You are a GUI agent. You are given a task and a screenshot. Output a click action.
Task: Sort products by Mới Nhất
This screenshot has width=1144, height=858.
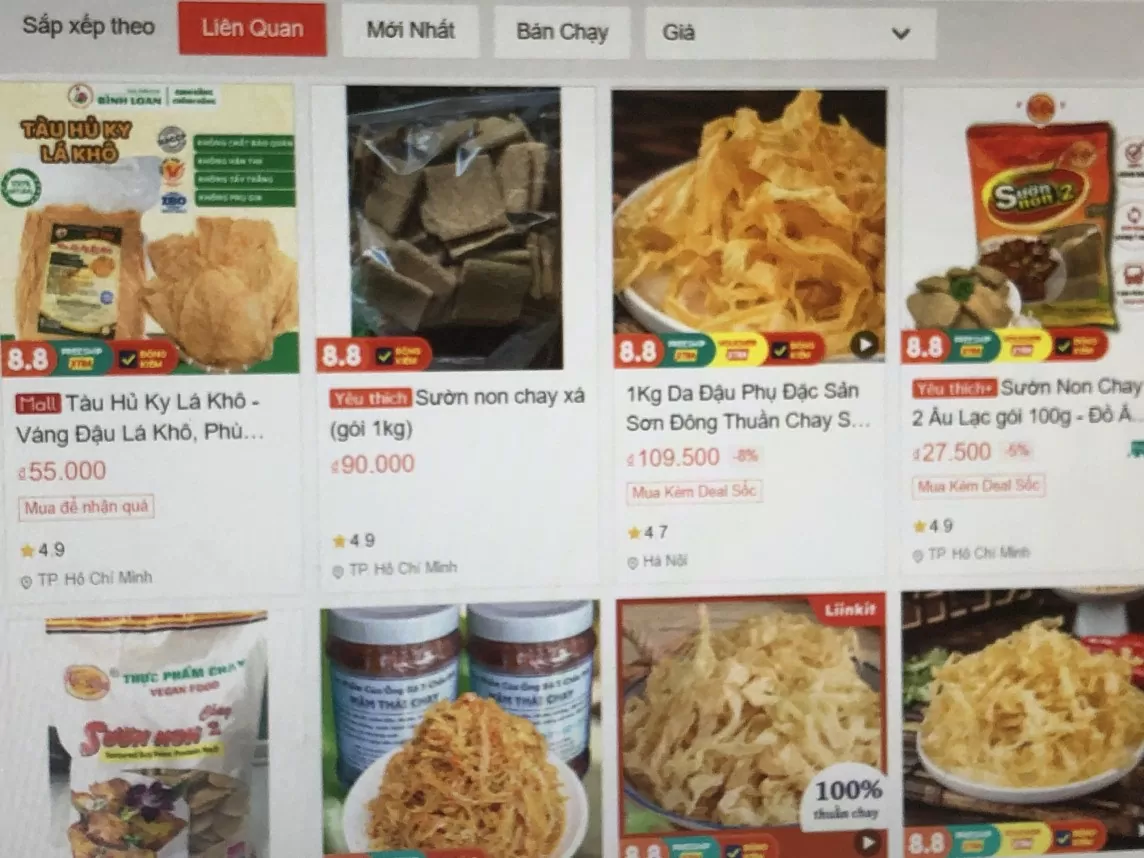point(410,31)
